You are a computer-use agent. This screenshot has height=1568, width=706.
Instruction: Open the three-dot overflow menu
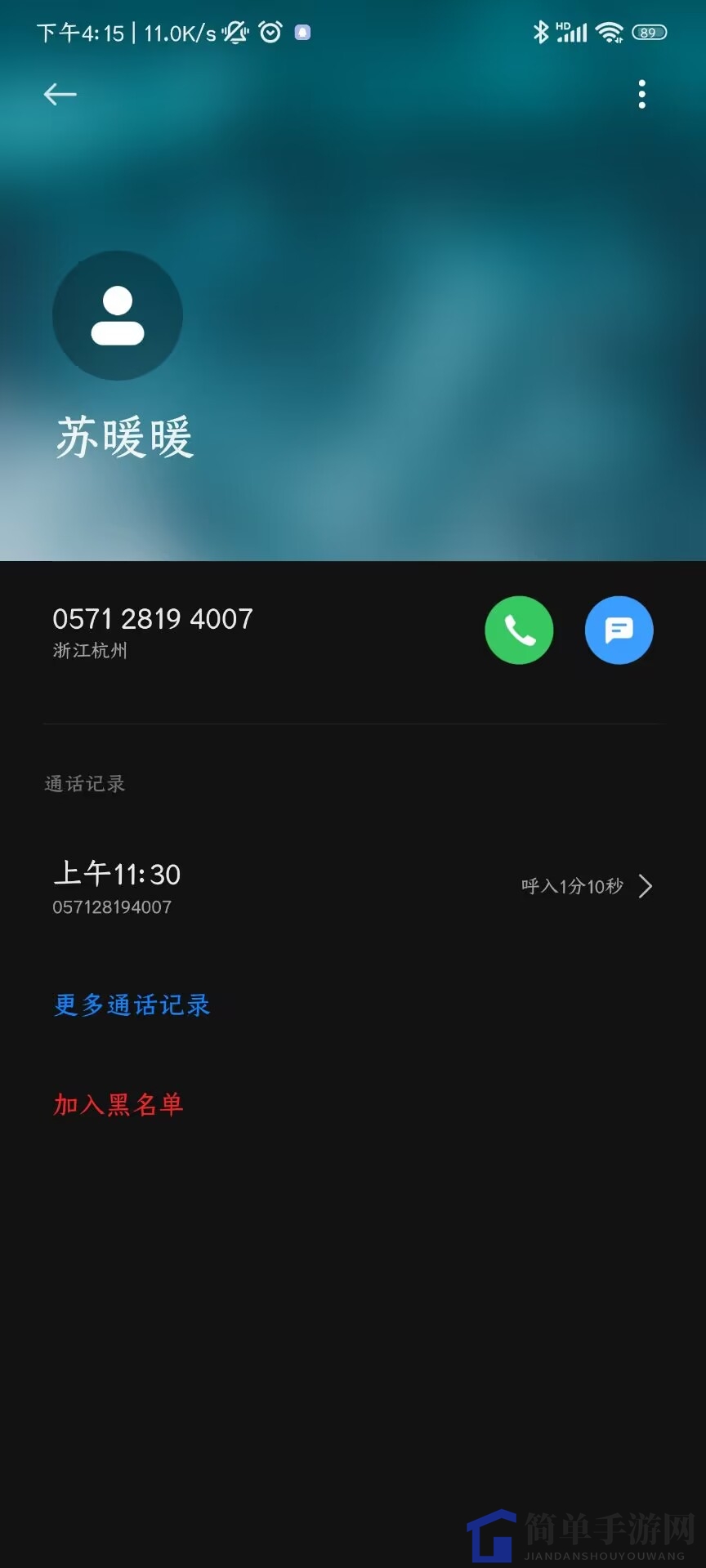tap(642, 95)
